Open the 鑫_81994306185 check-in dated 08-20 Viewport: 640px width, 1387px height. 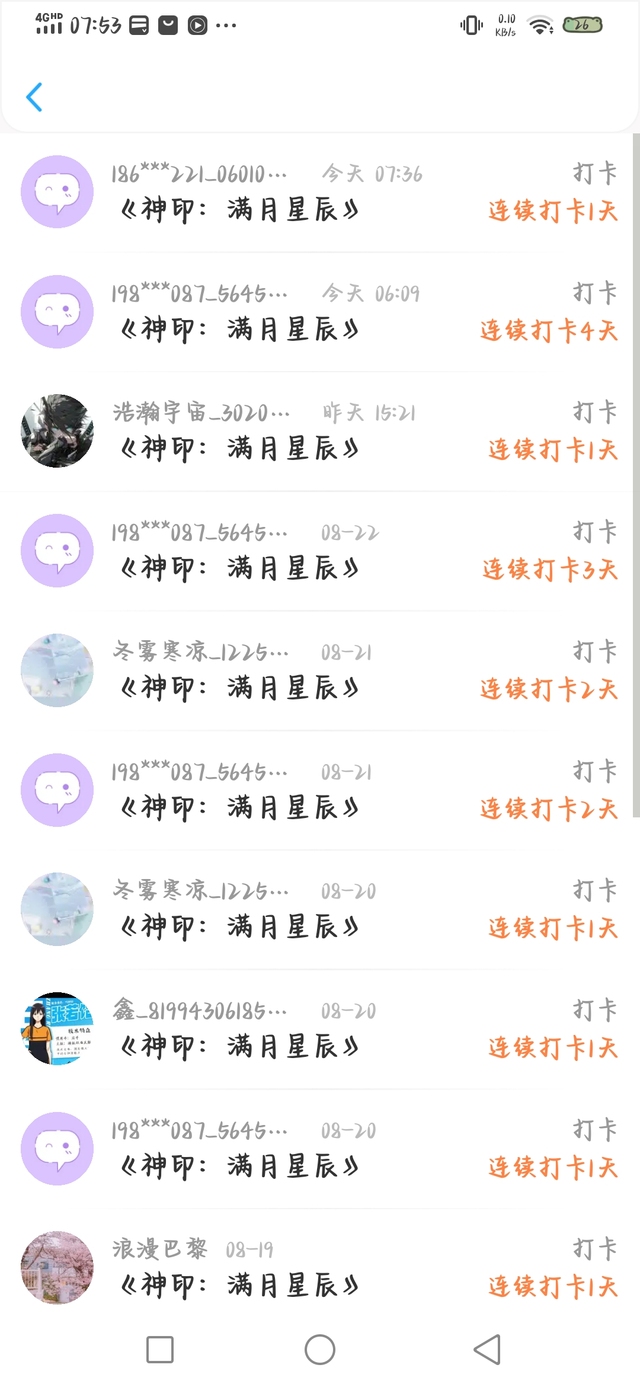pyautogui.click(x=320, y=1029)
